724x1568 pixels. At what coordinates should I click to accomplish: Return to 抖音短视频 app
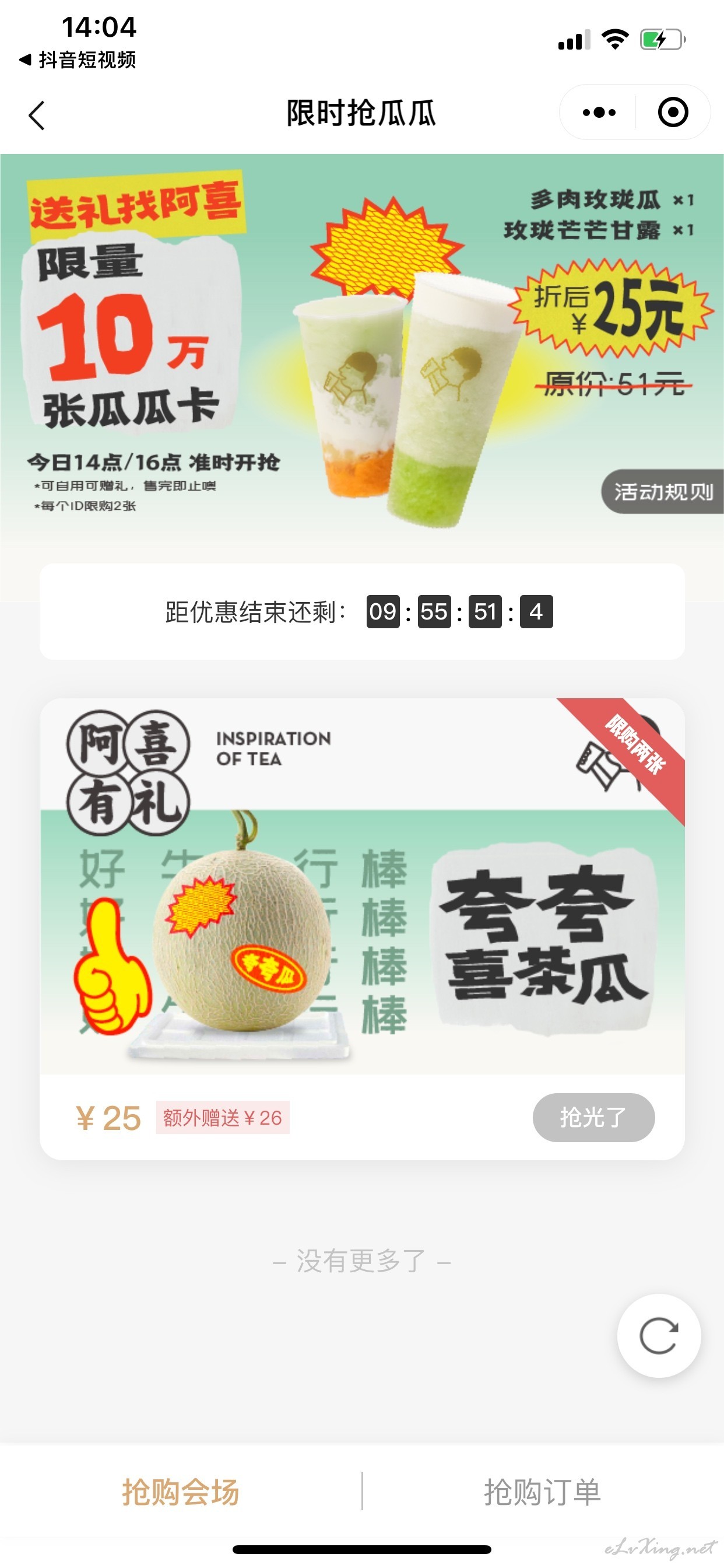point(78,60)
